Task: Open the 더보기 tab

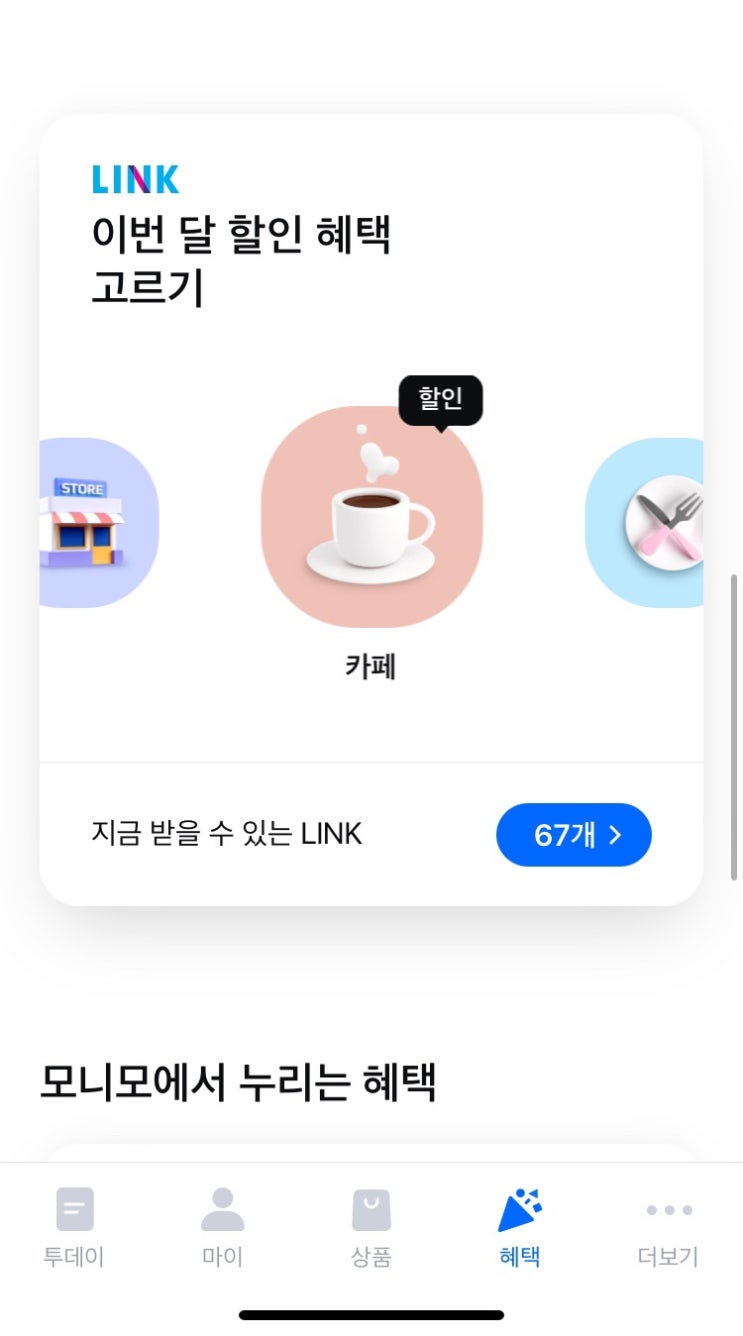Action: coord(668,1228)
